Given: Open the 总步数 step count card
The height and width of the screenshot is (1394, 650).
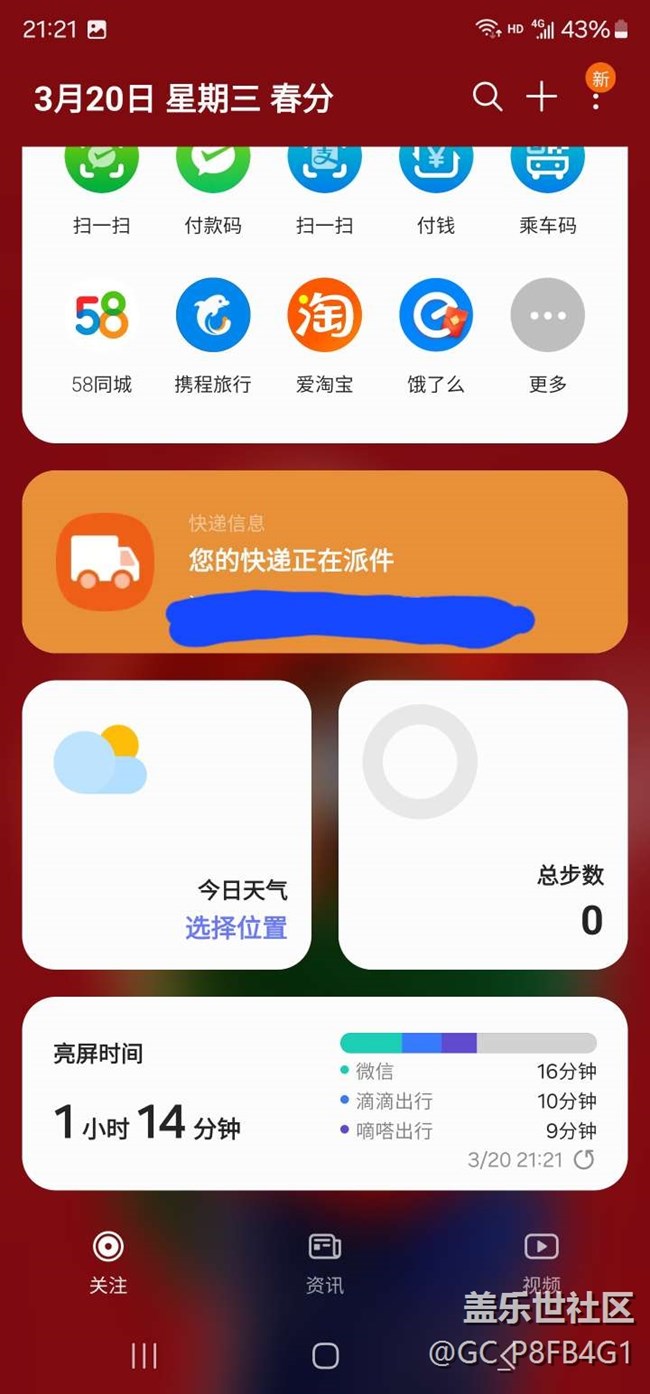Looking at the screenshot, I should click(483, 825).
